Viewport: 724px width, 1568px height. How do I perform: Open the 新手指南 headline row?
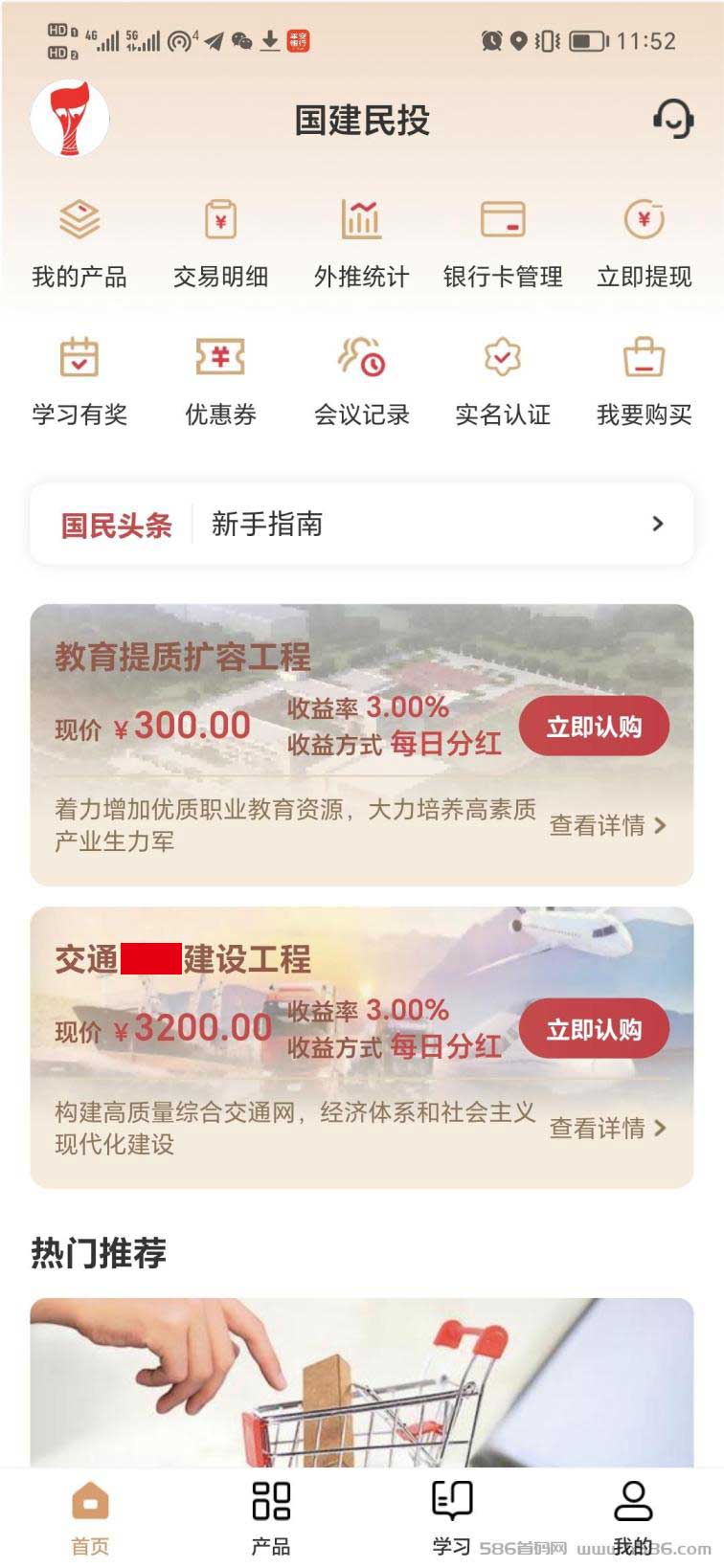click(362, 524)
